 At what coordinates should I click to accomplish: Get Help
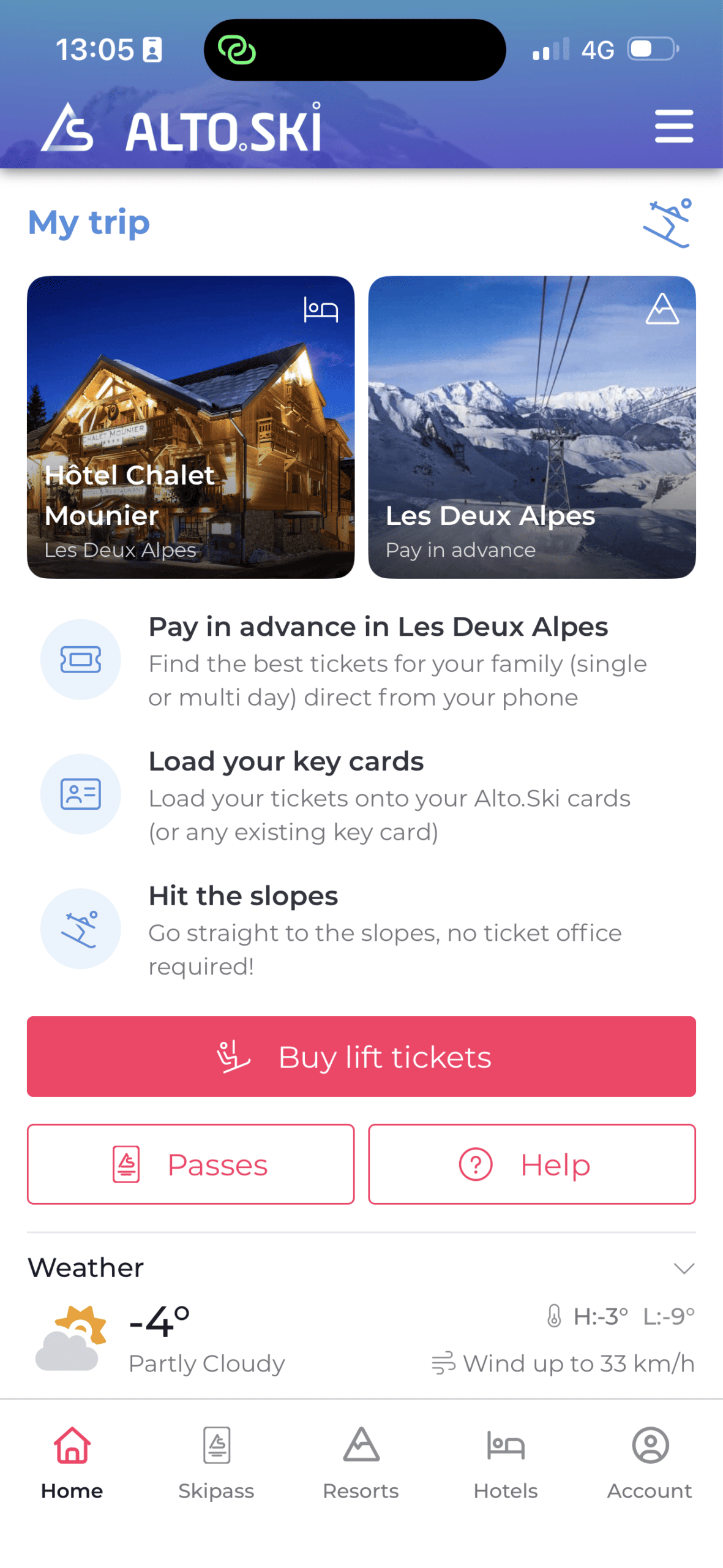(531, 1164)
